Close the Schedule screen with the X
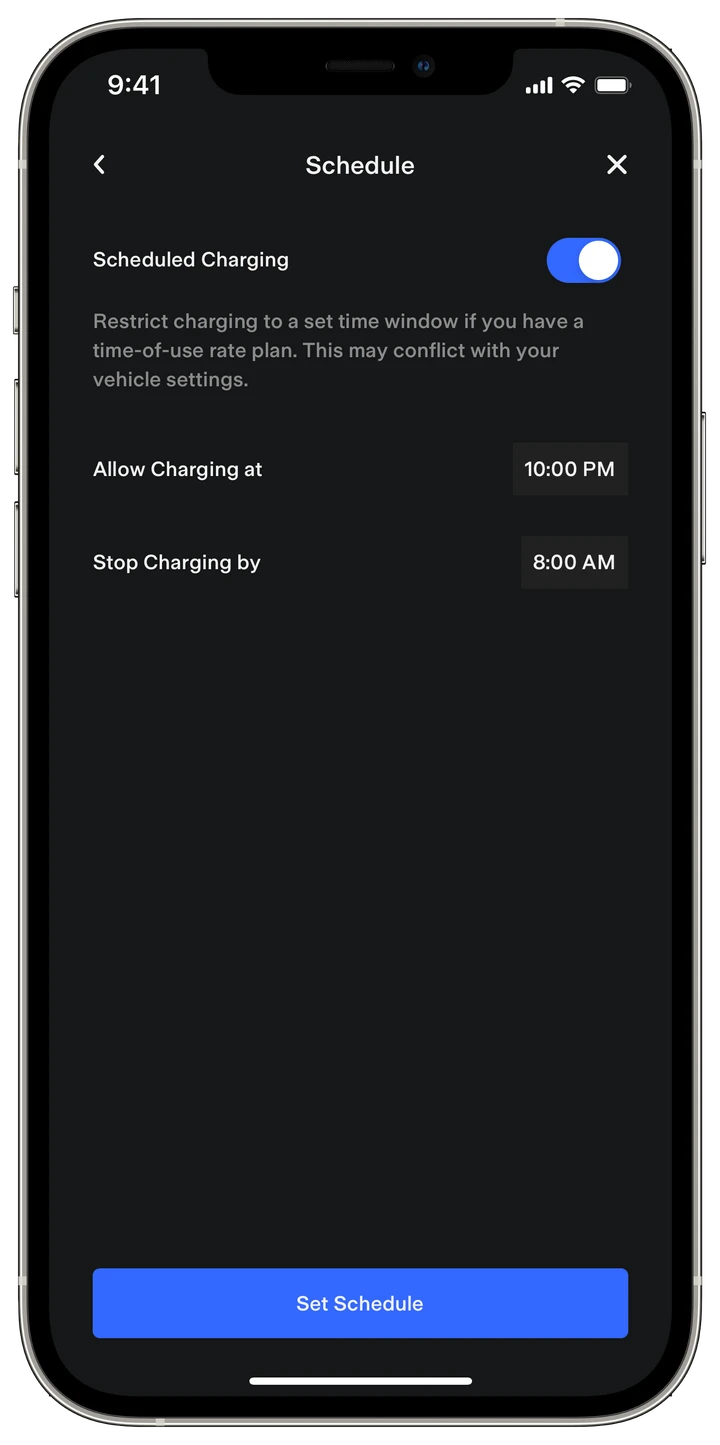 coord(617,165)
